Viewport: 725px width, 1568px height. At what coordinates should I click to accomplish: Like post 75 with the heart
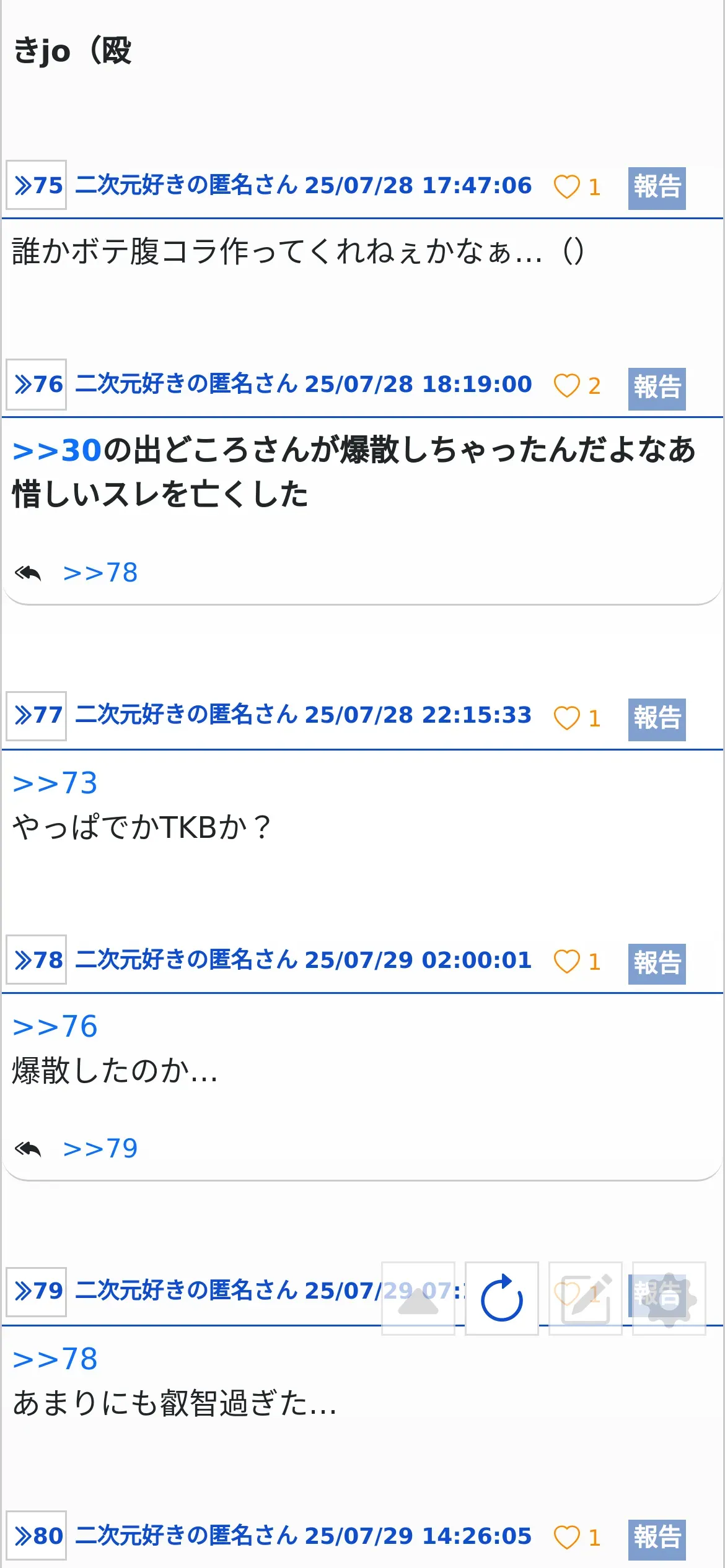(566, 186)
